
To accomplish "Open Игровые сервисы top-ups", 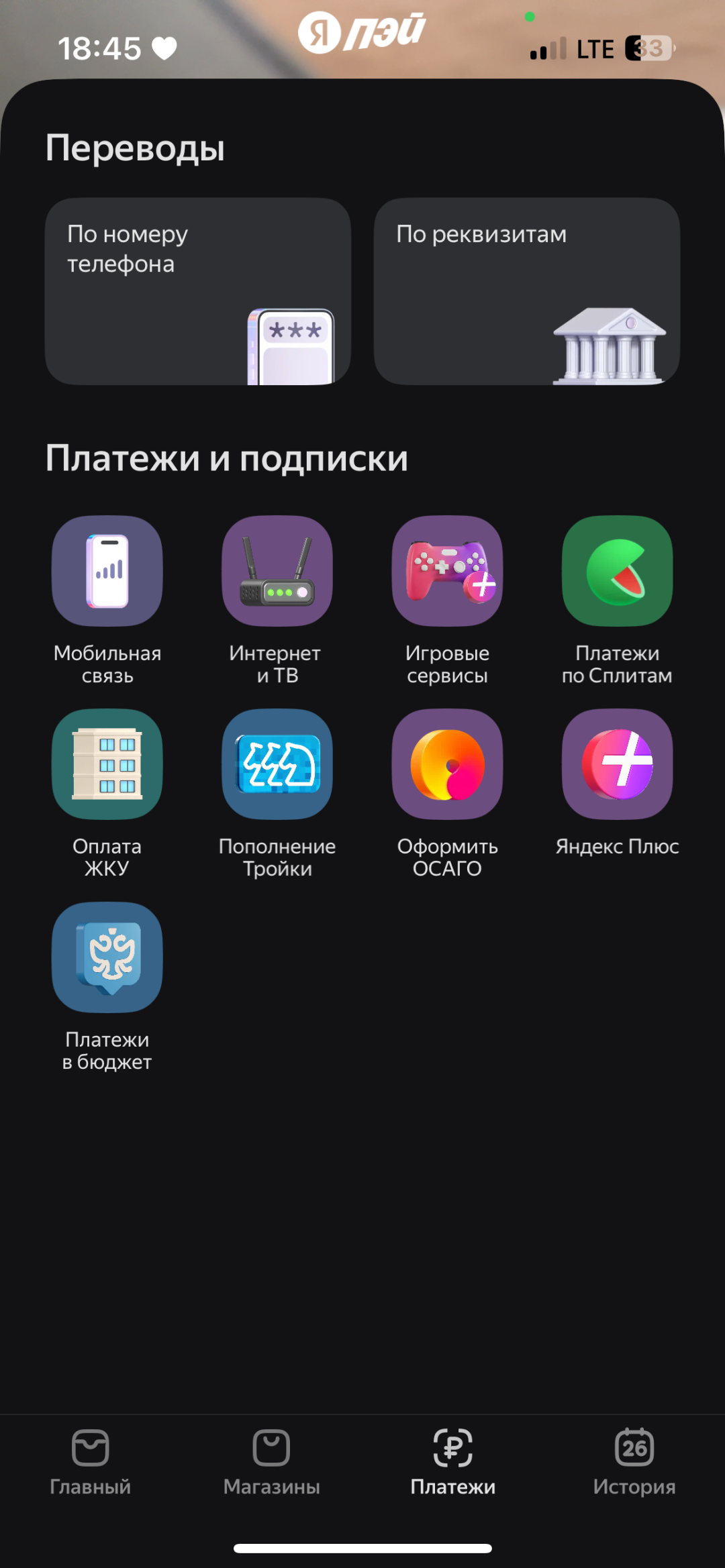I will click(446, 570).
